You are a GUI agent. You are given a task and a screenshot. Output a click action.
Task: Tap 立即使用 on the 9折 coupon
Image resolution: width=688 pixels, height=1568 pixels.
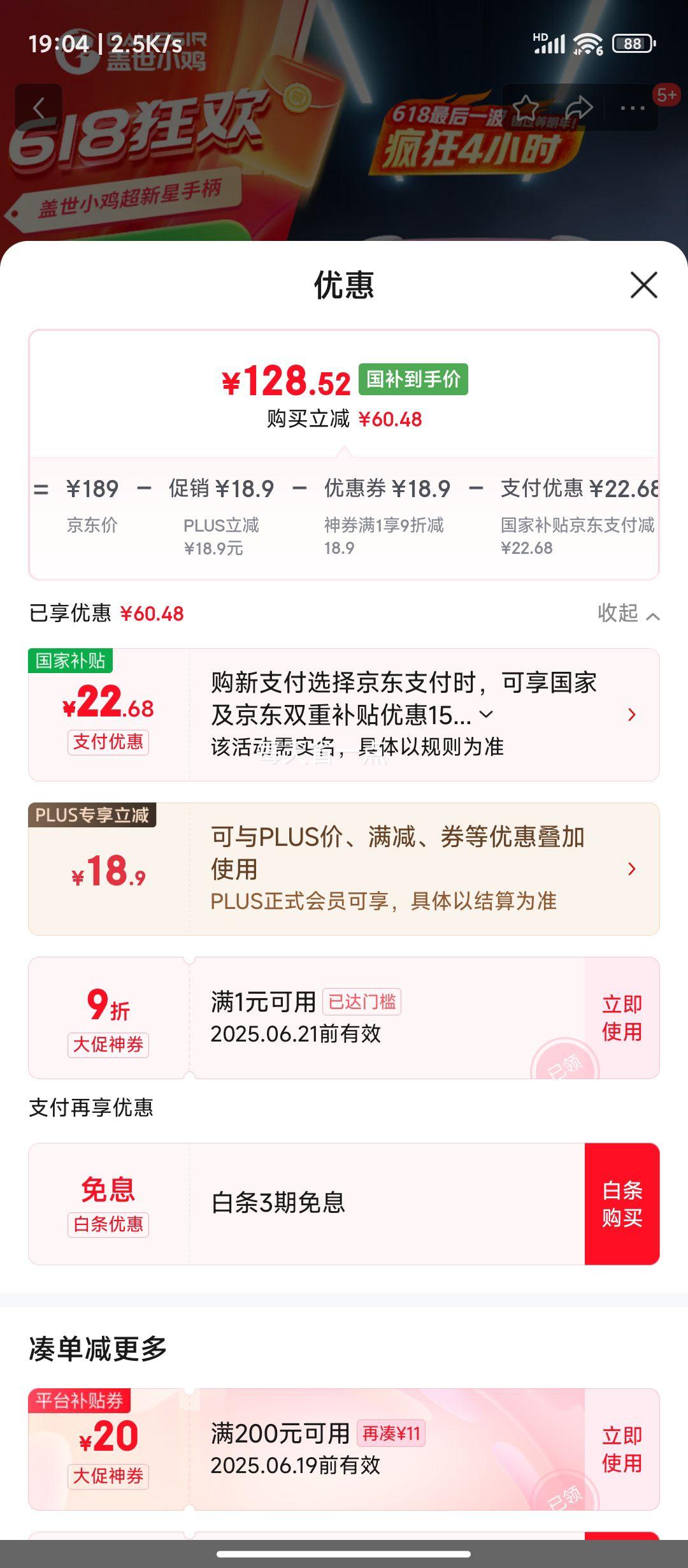click(622, 1018)
